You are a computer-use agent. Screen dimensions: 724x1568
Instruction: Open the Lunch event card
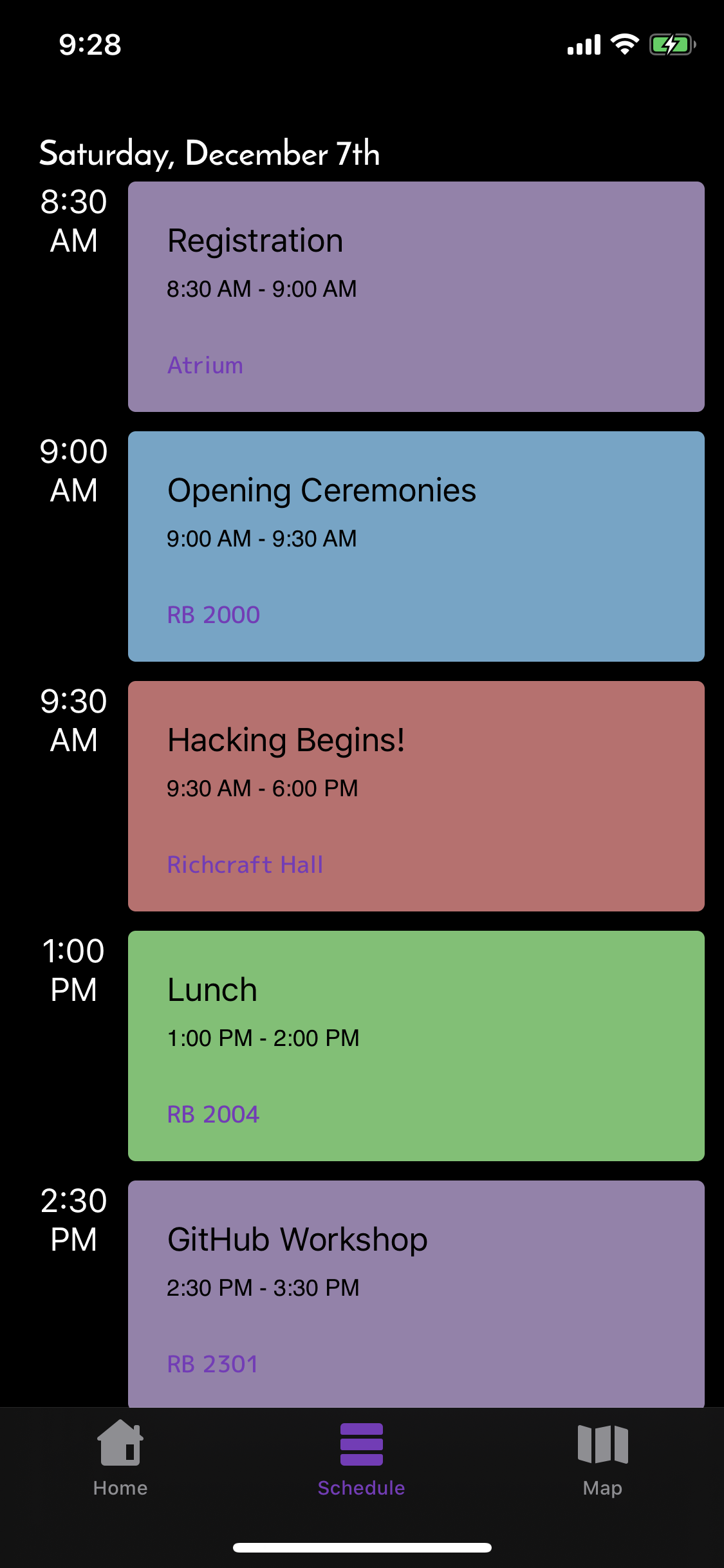[x=416, y=1046]
